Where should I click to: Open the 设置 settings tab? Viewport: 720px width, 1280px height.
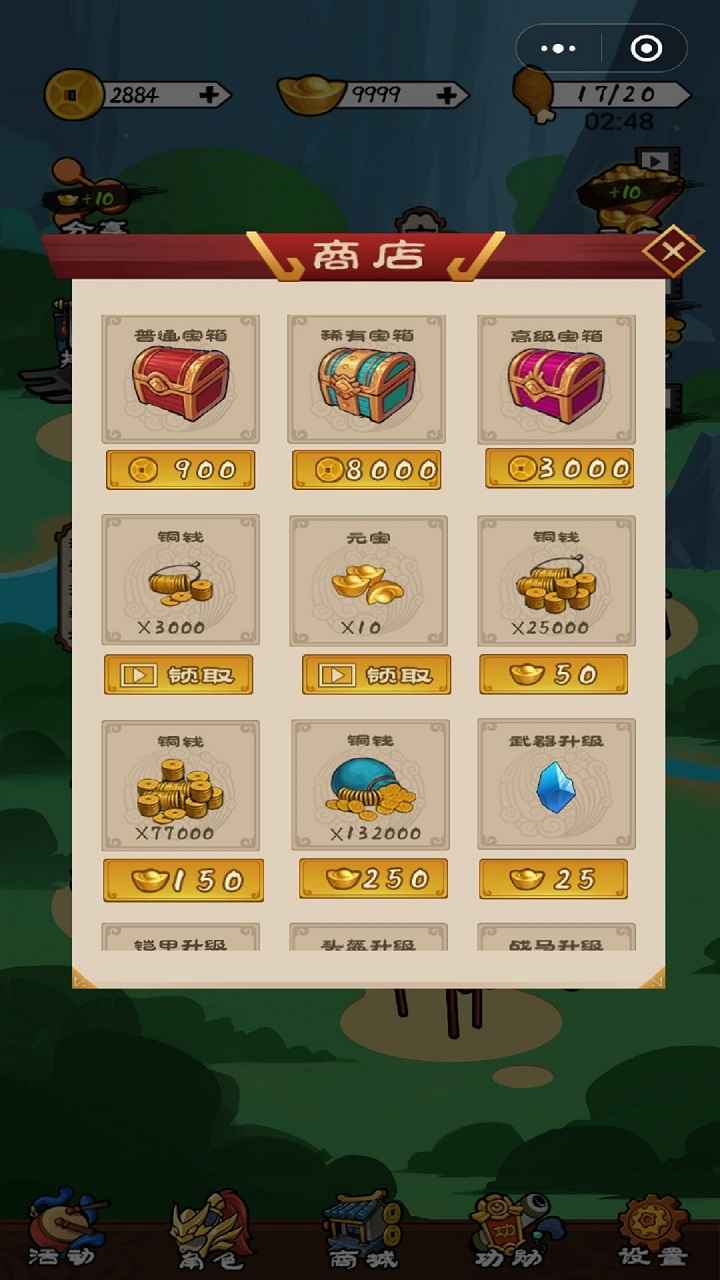[652, 1230]
